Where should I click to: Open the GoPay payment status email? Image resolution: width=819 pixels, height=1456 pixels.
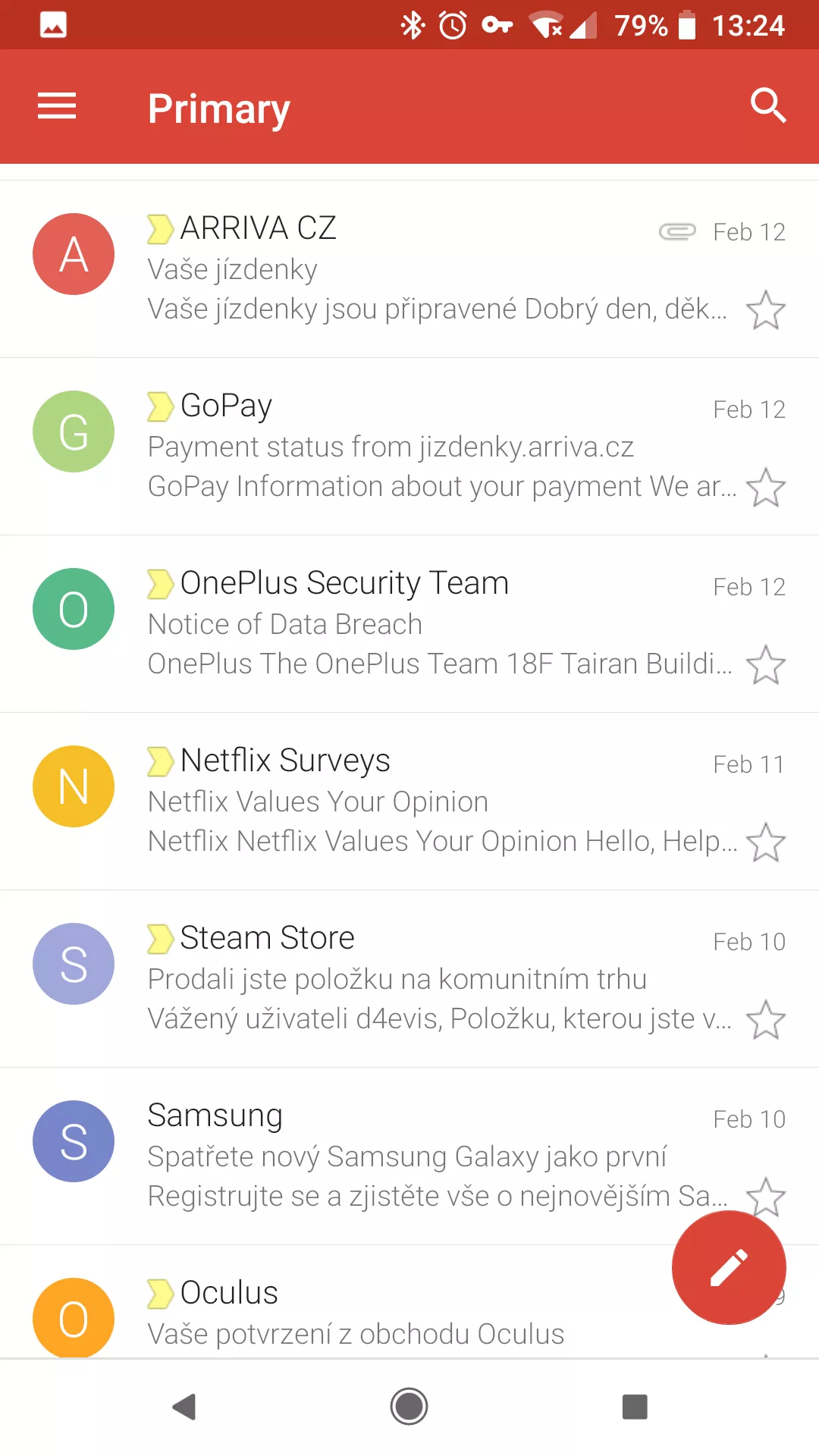coord(409,447)
